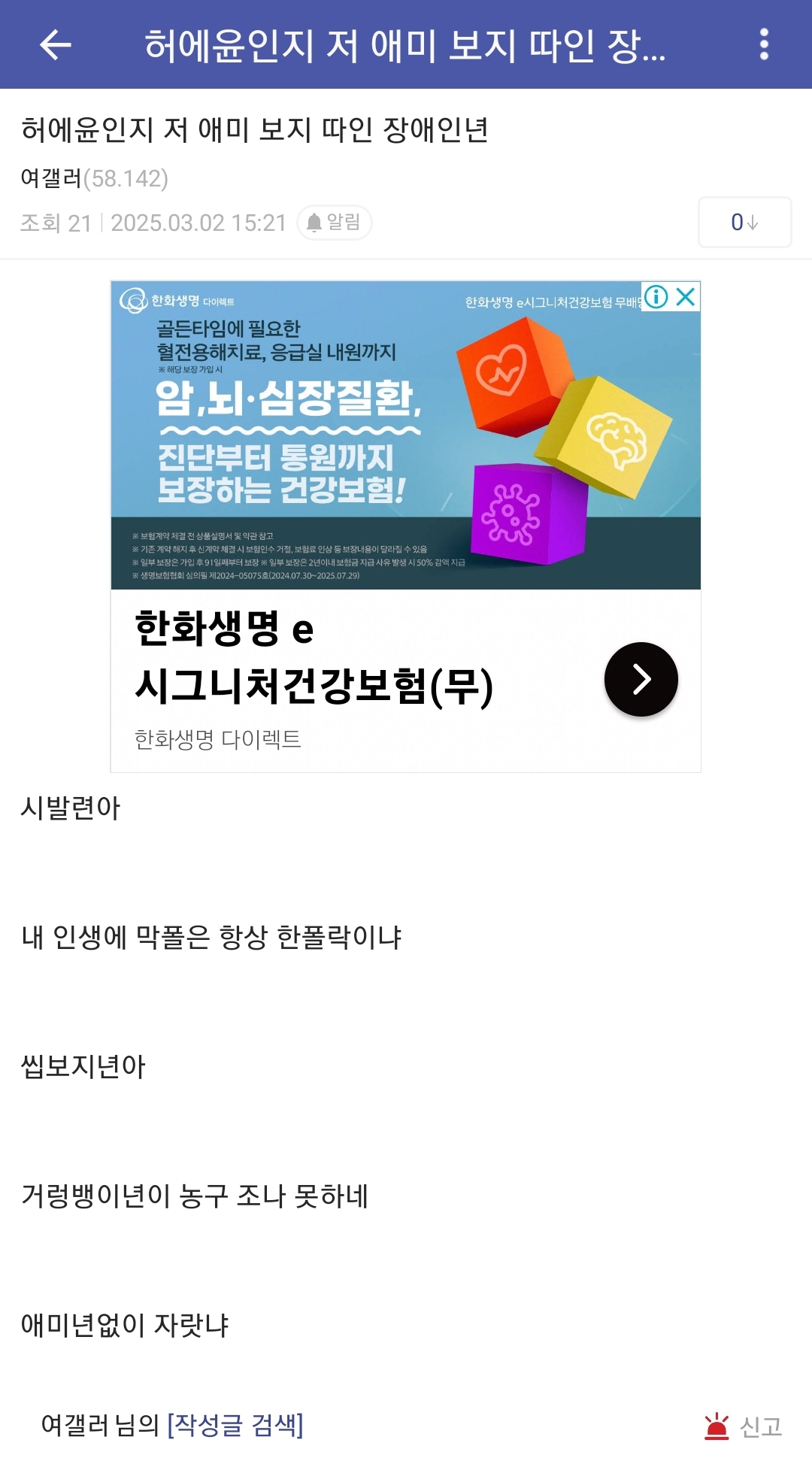
Task: Jump to comments via the 0 button
Action: pyautogui.click(x=744, y=223)
